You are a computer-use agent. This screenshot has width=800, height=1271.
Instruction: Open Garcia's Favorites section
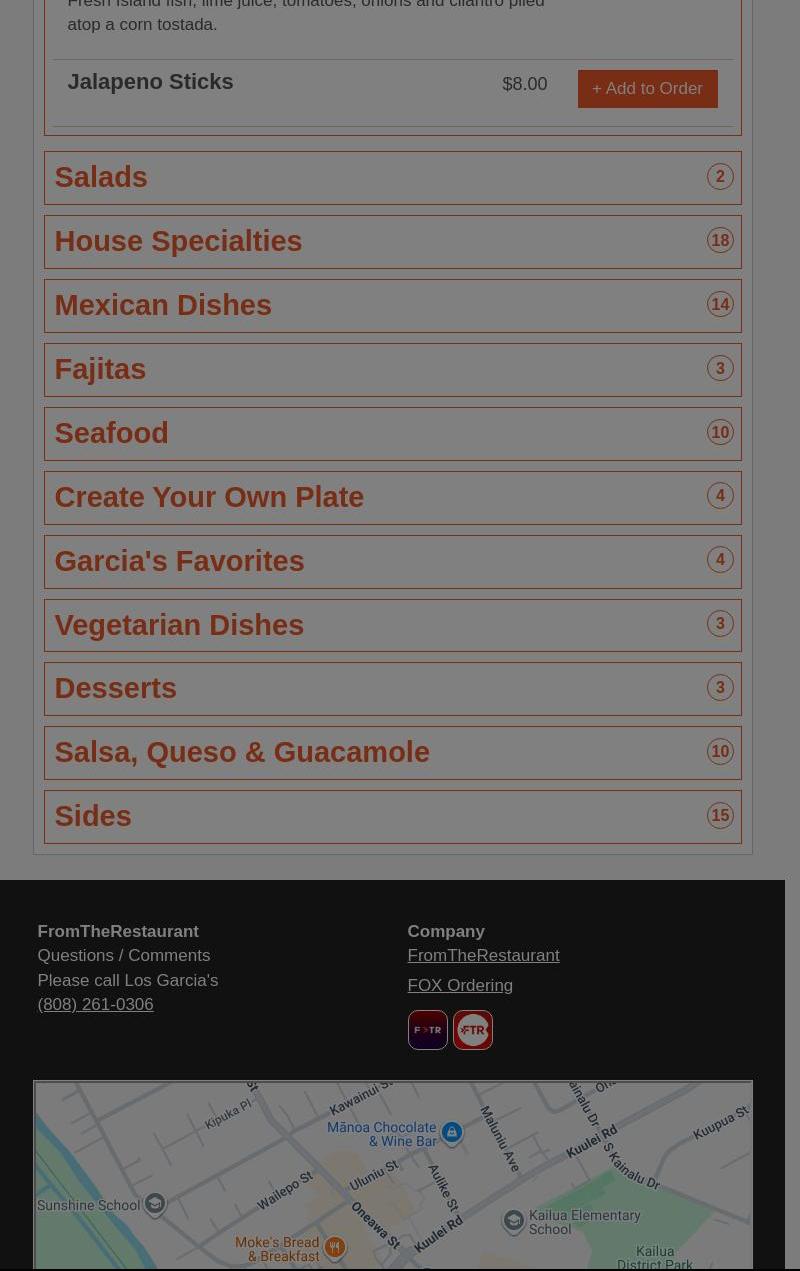pyautogui.click(x=392, y=562)
